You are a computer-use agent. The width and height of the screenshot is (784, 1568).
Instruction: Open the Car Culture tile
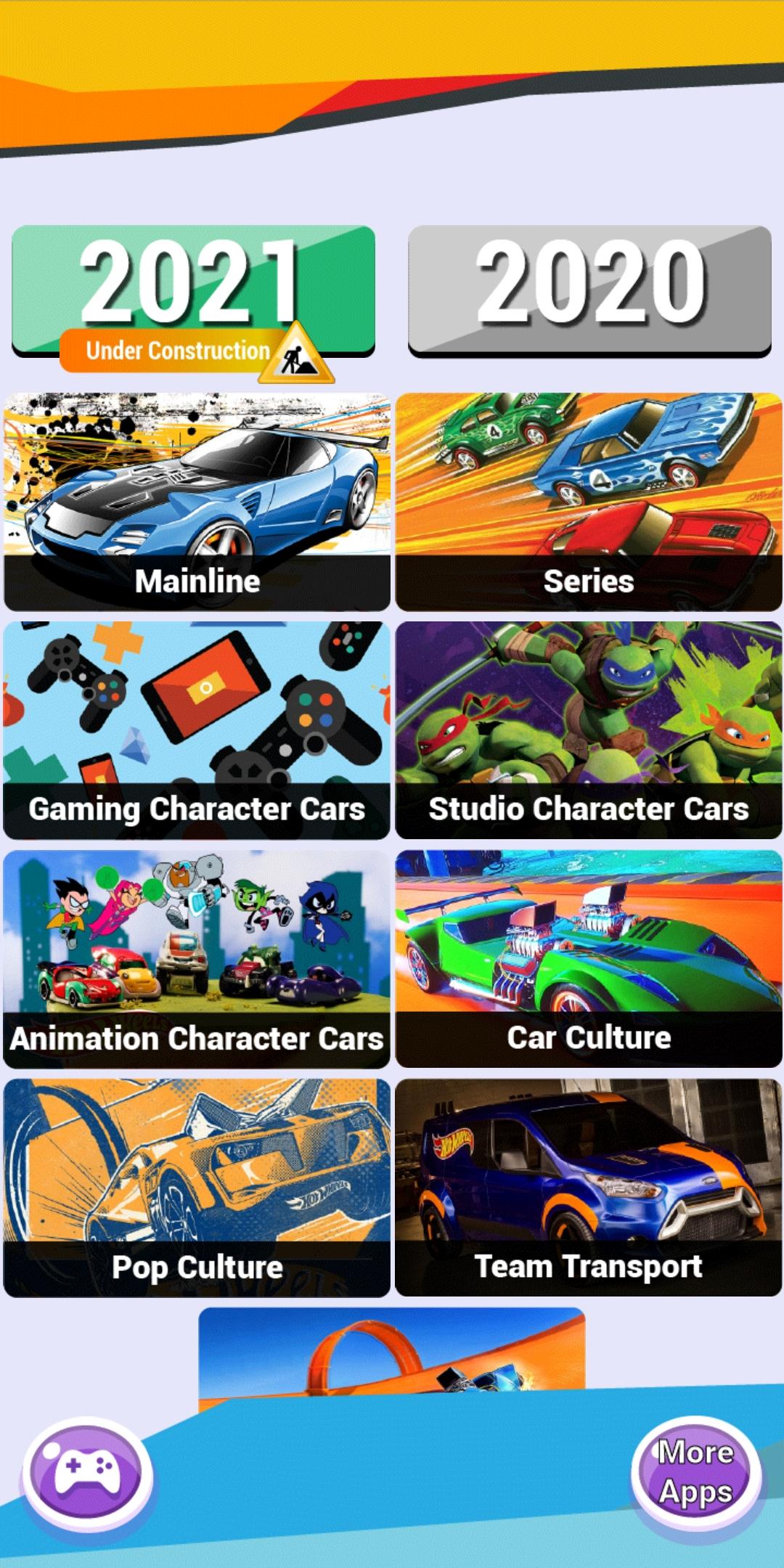(x=589, y=959)
